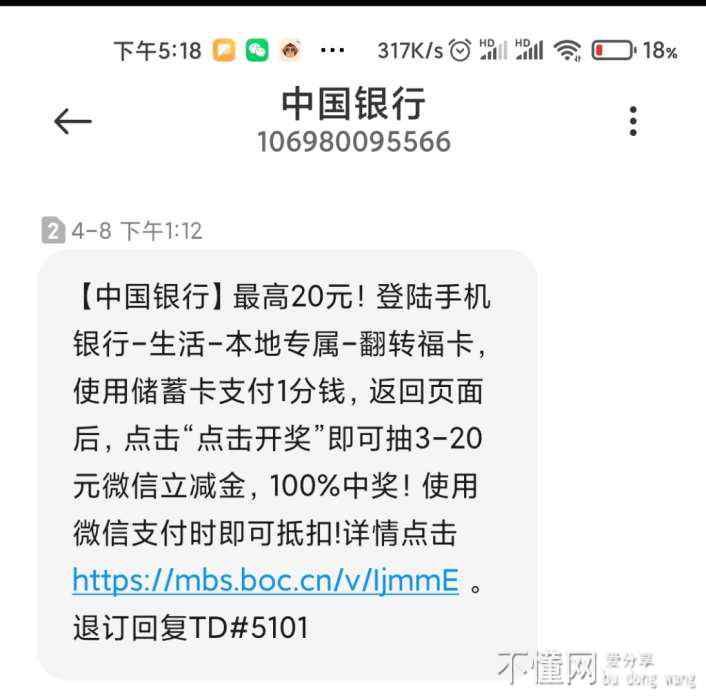Open the three-dot overflow menu
Viewport: 706px width, 700px height.
[x=632, y=121]
